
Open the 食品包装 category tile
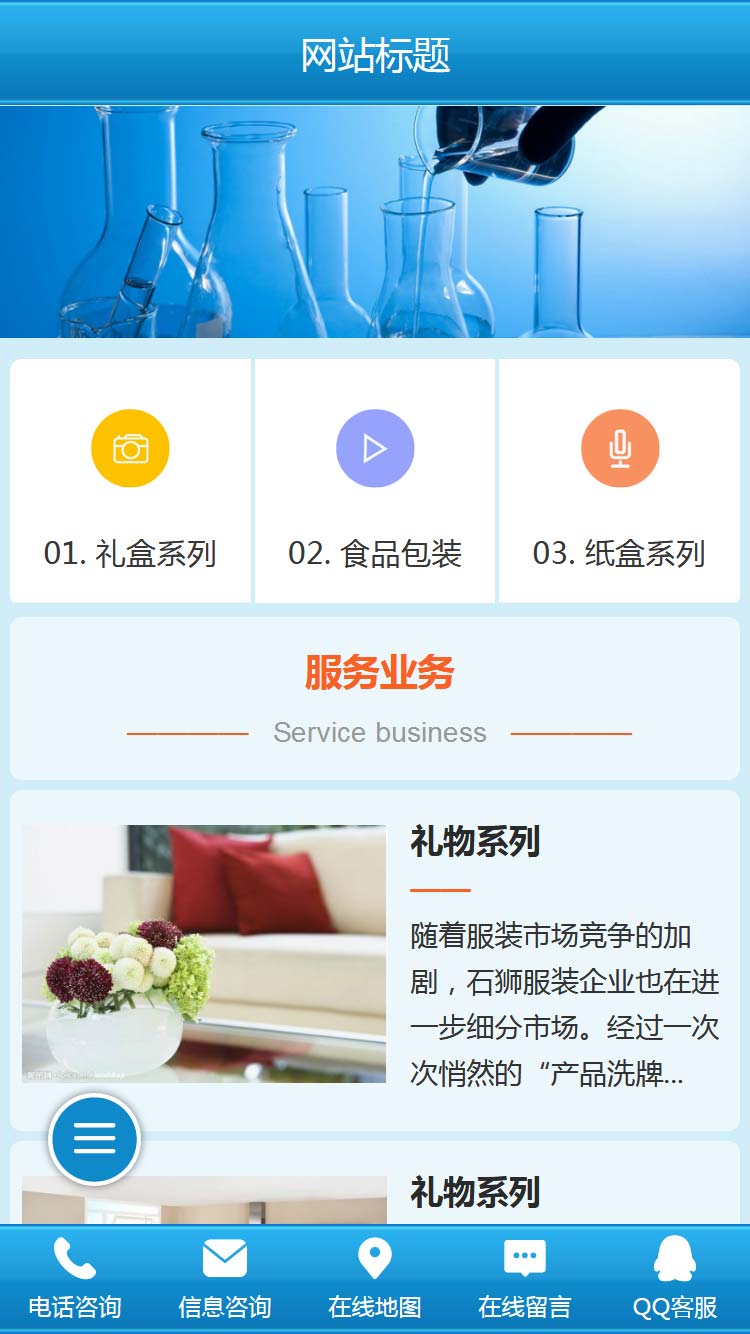tap(375, 481)
